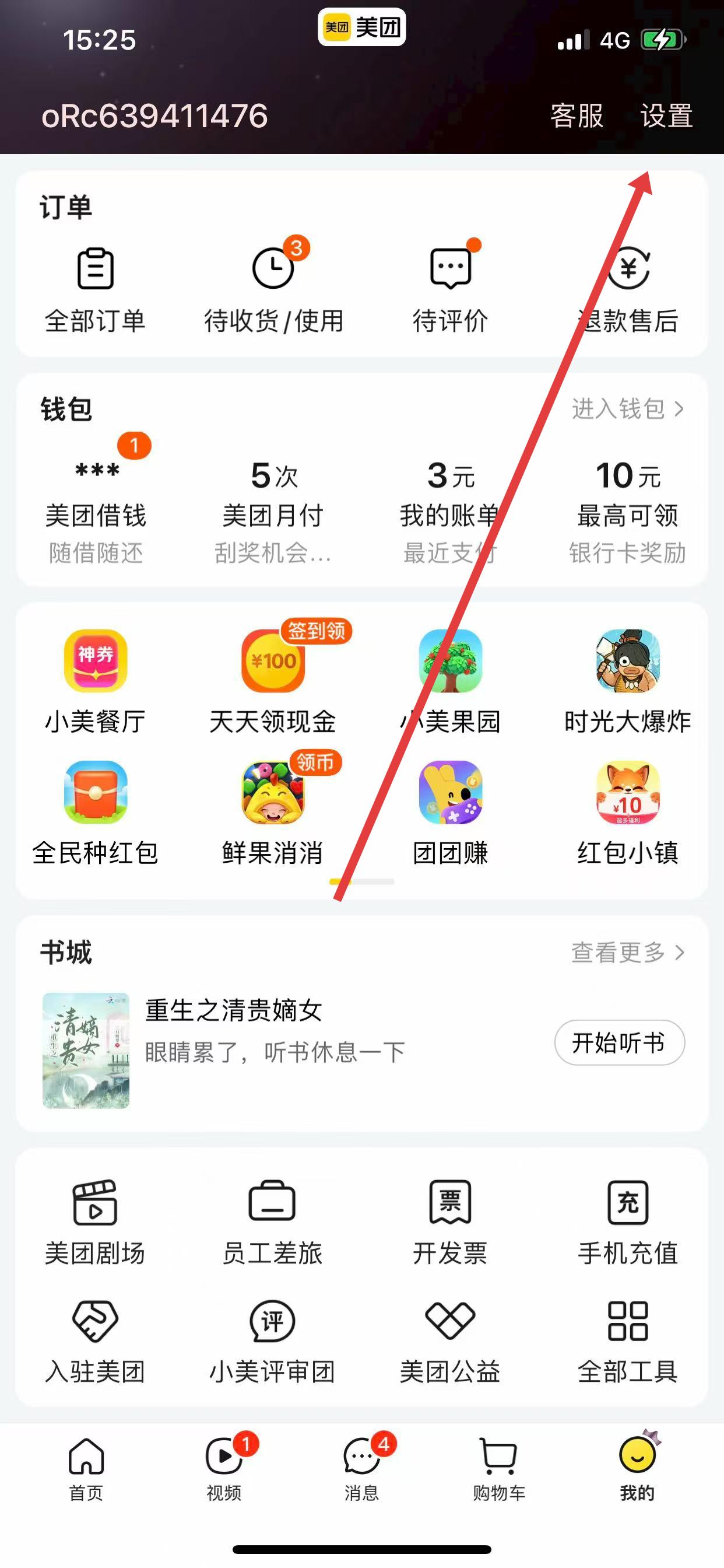Switch to 消息 tab
724x1568 pixels.
tap(362, 1468)
